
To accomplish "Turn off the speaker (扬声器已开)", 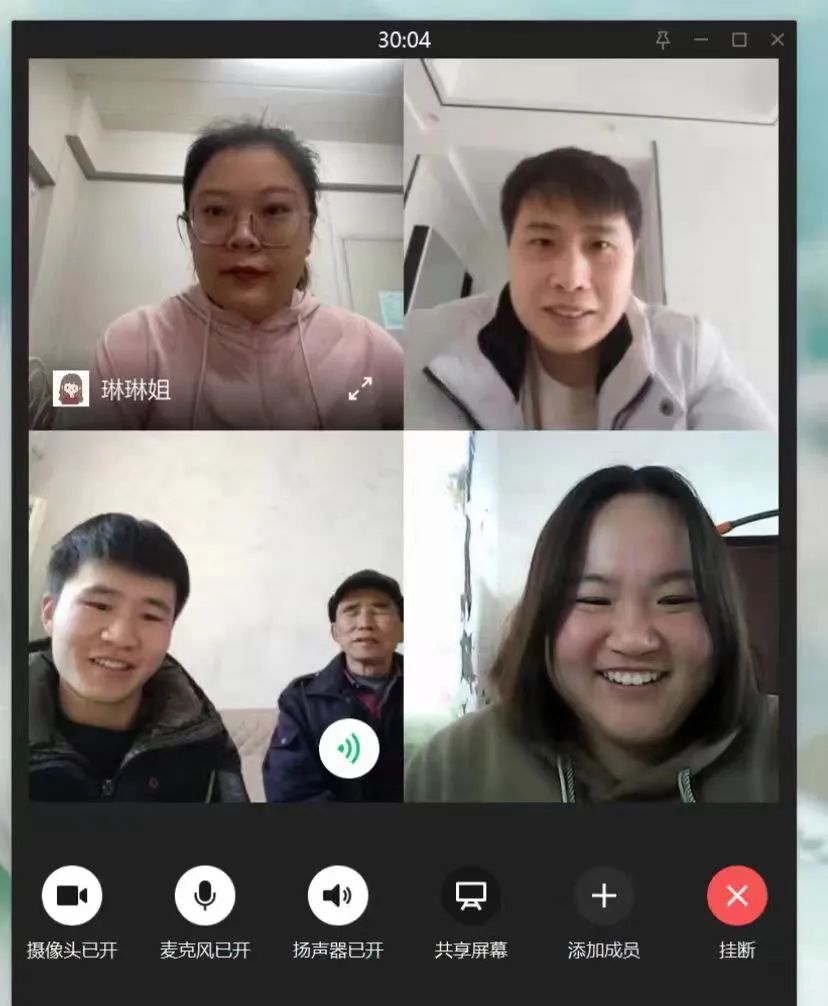I will [x=338, y=895].
